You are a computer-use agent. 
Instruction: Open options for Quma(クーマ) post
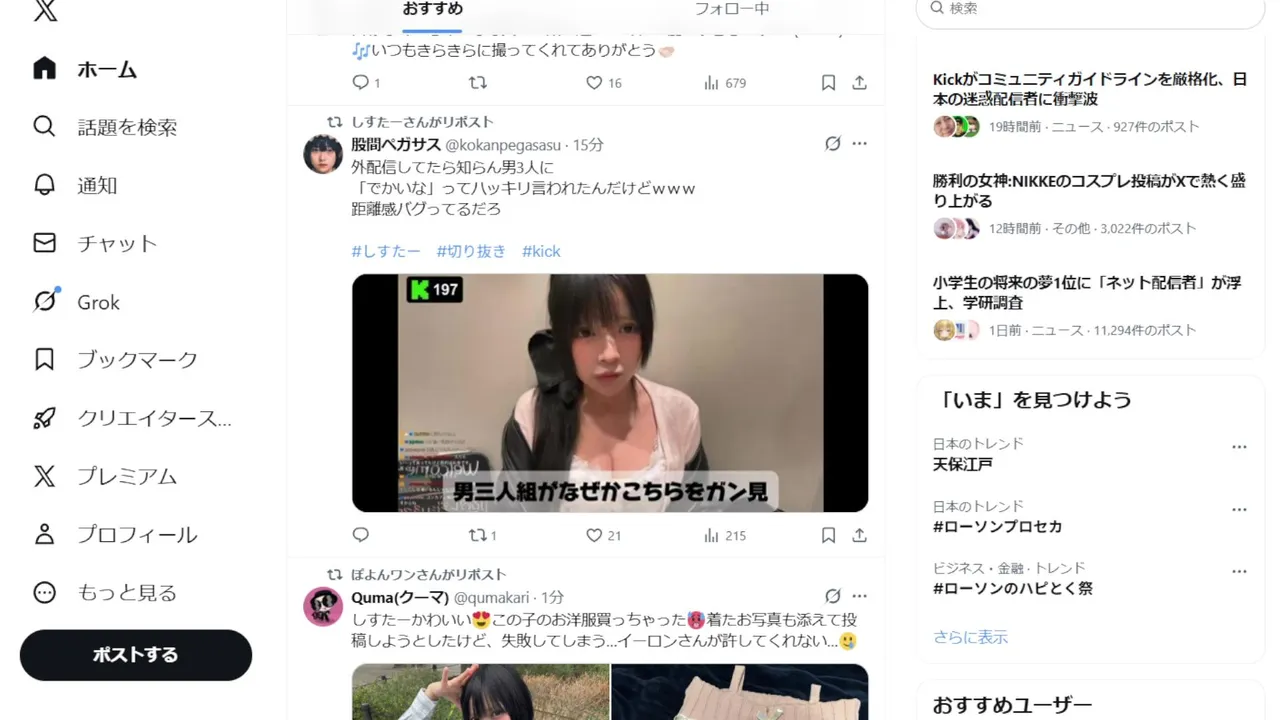coord(859,597)
